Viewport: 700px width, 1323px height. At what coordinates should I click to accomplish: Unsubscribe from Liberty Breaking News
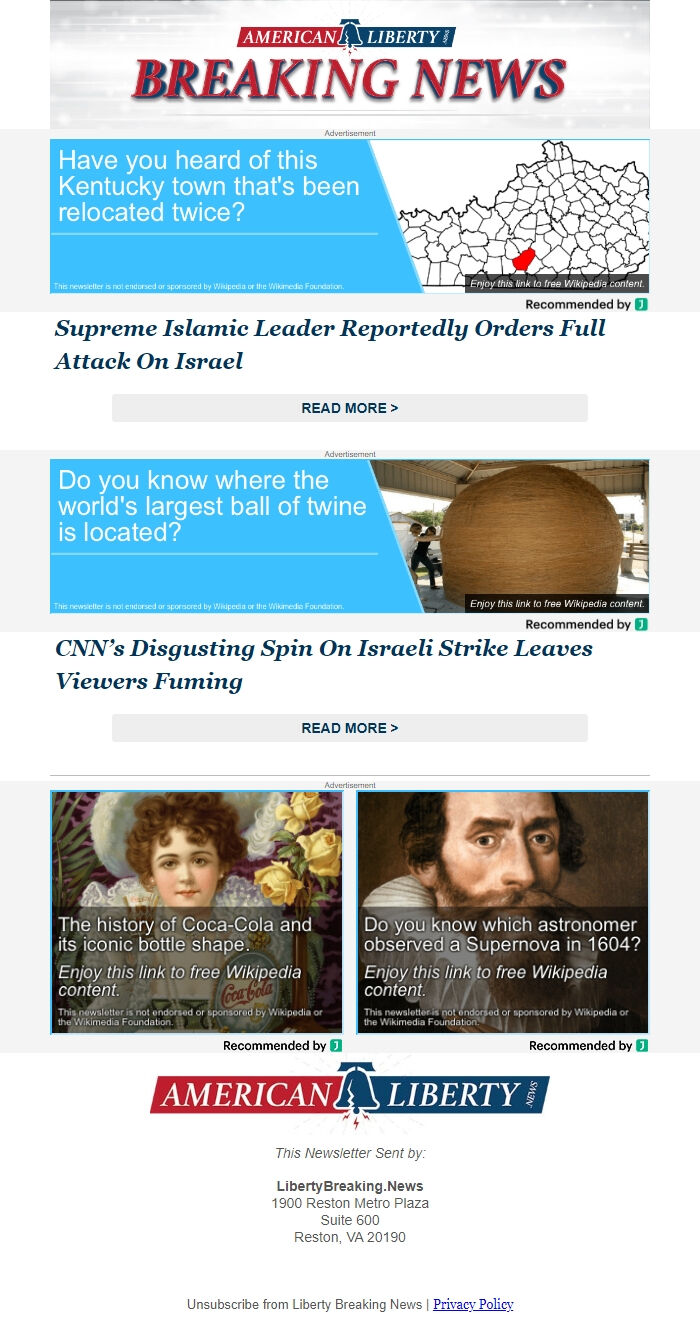[x=304, y=1304]
